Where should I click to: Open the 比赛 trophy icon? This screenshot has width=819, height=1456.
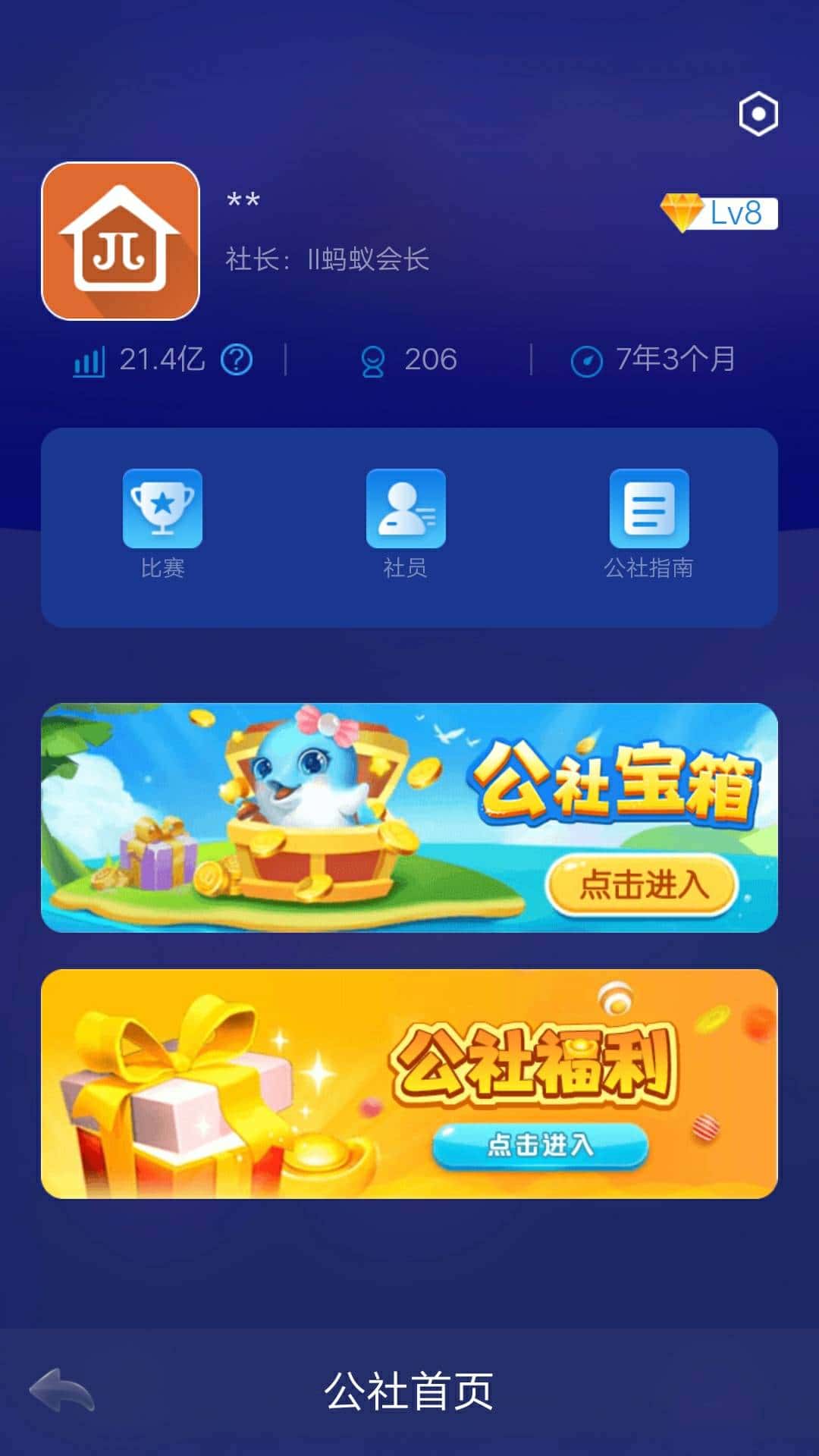[161, 509]
